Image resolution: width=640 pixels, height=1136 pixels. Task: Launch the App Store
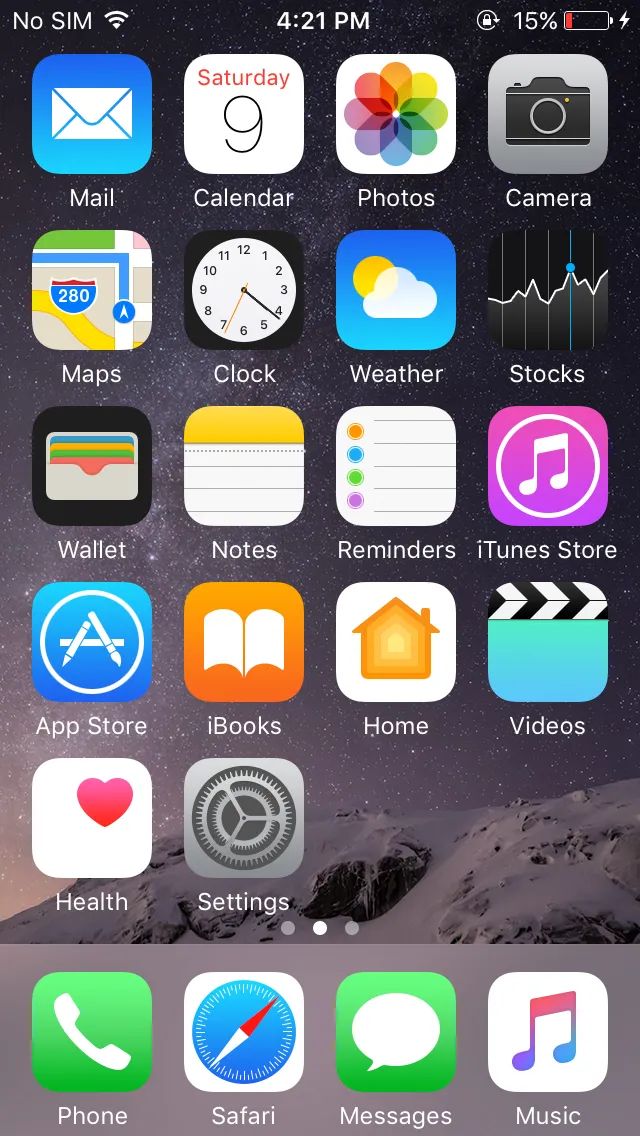92,642
